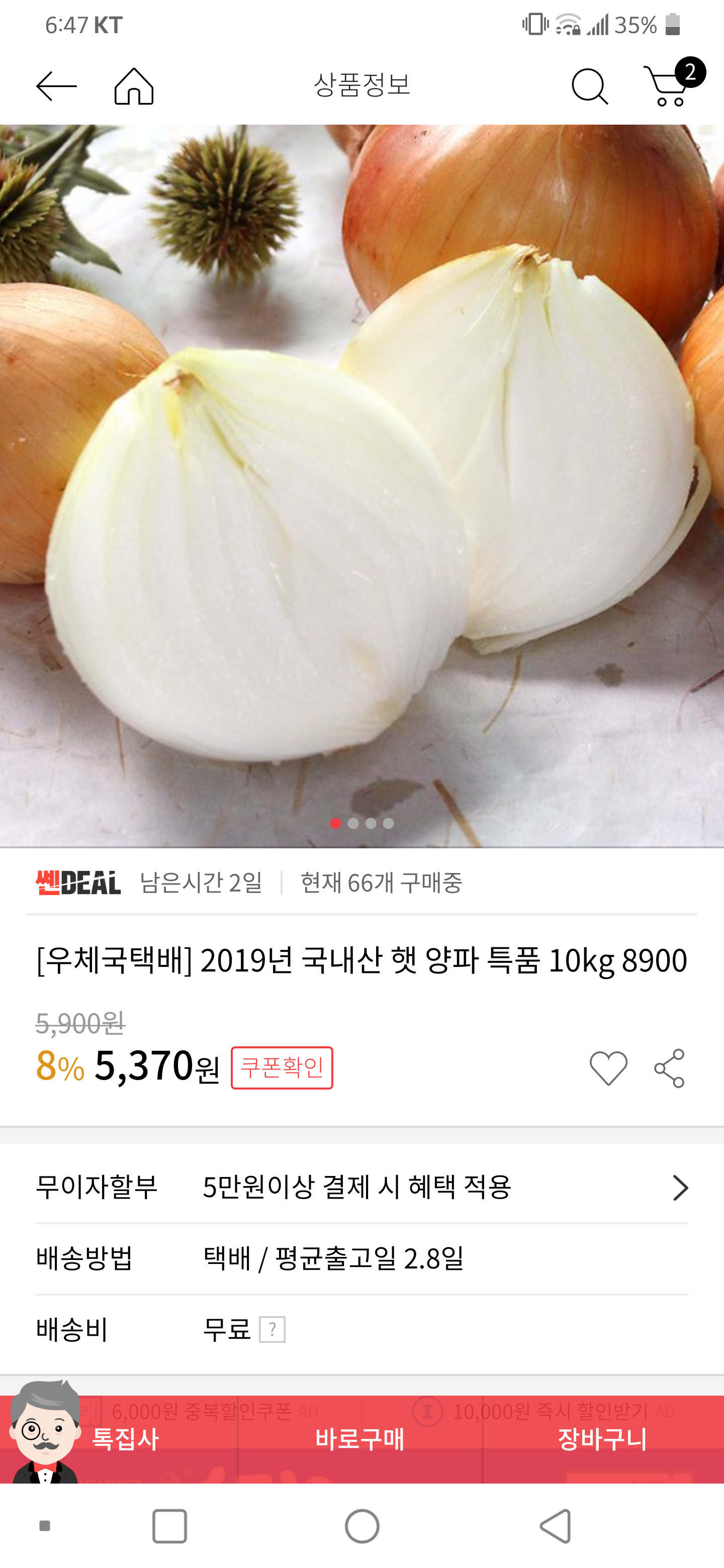Open the onion product image

(x=361, y=486)
